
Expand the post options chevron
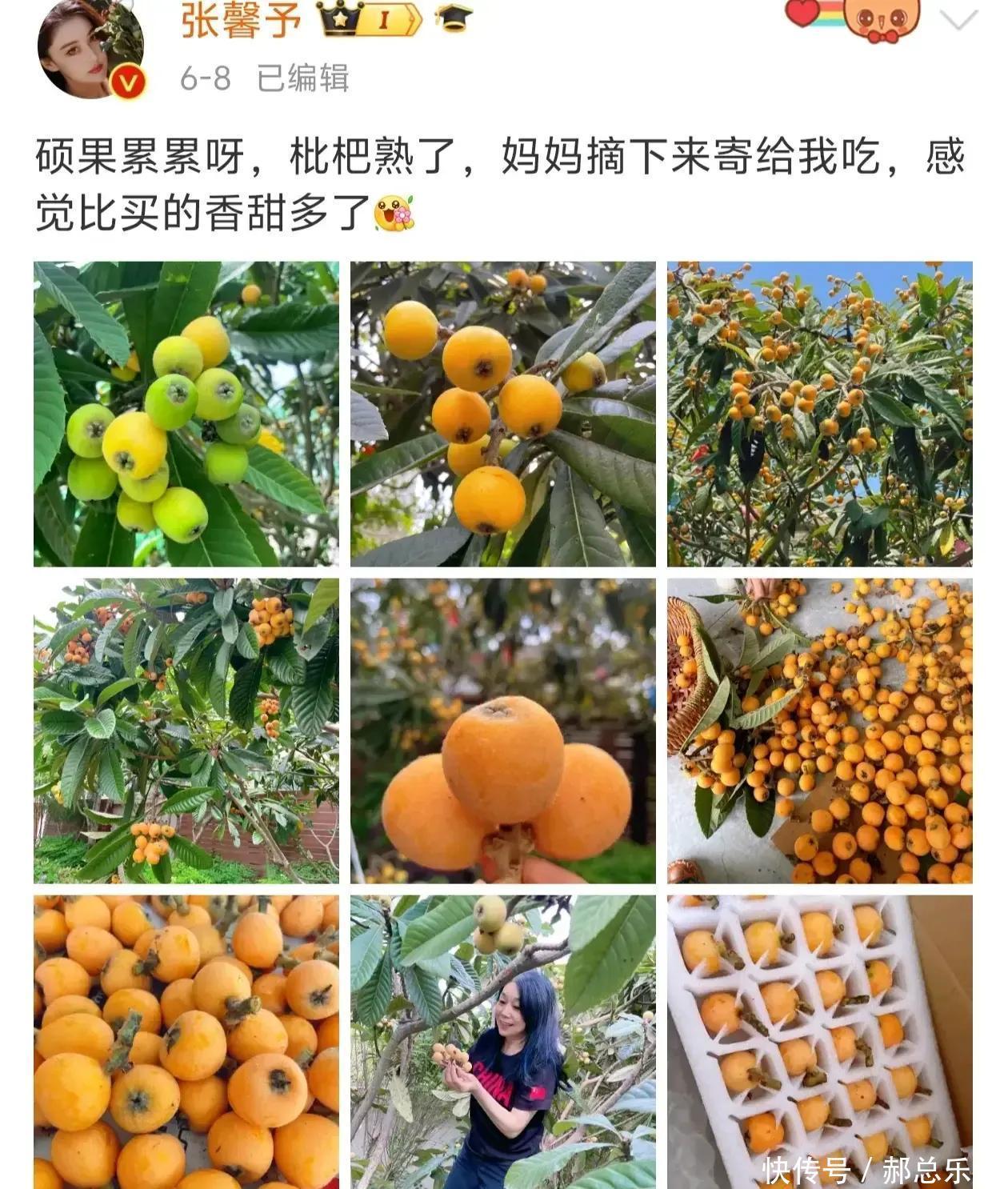tap(959, 20)
